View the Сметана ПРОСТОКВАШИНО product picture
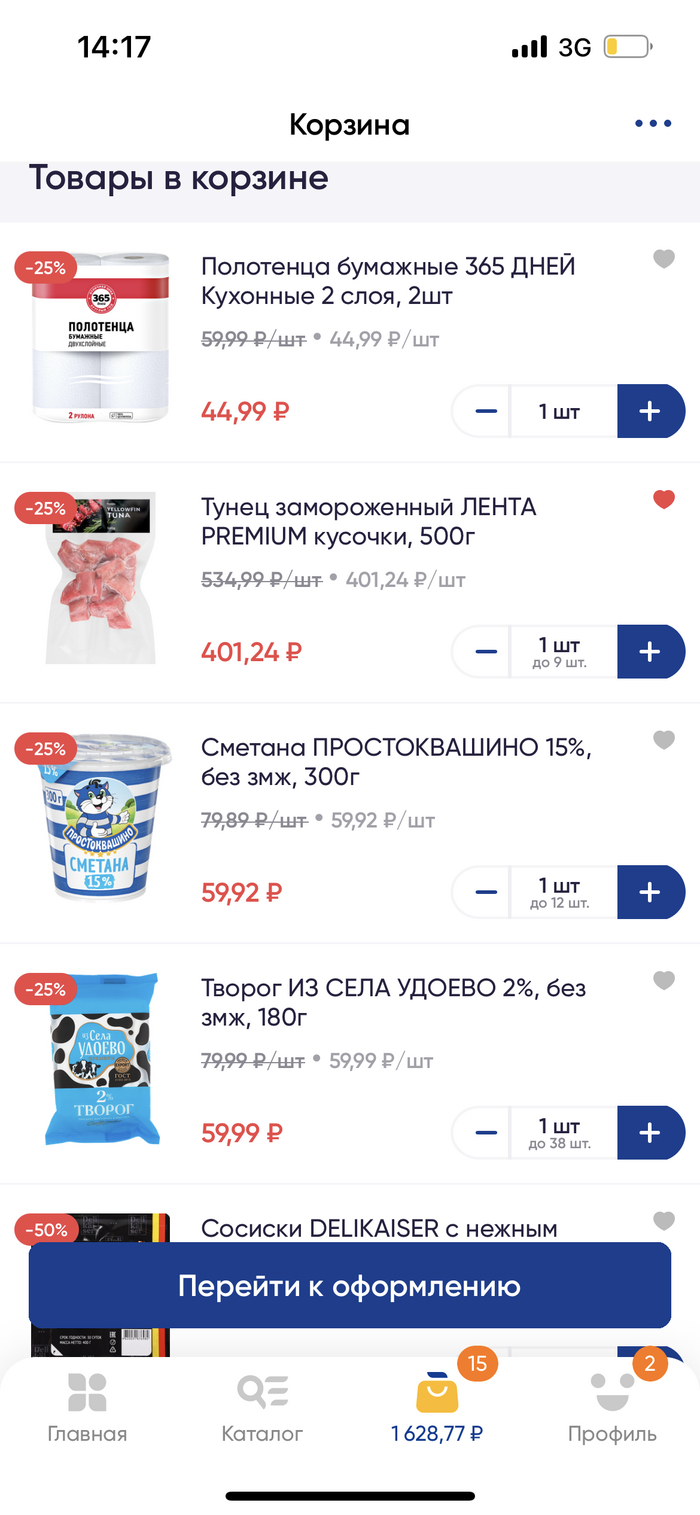The image size is (700, 1515). point(100,818)
